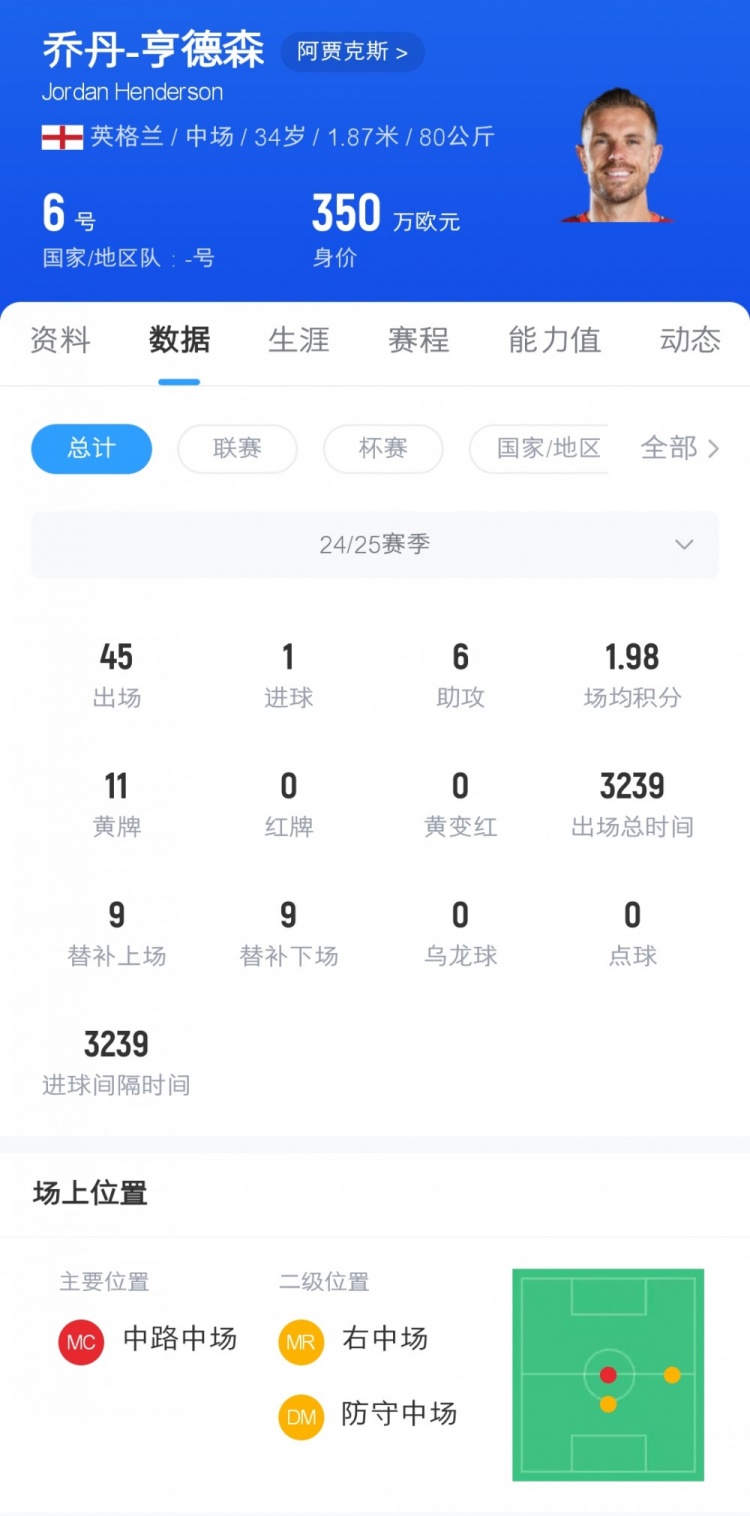Go to the 能力值 tab

click(x=554, y=340)
